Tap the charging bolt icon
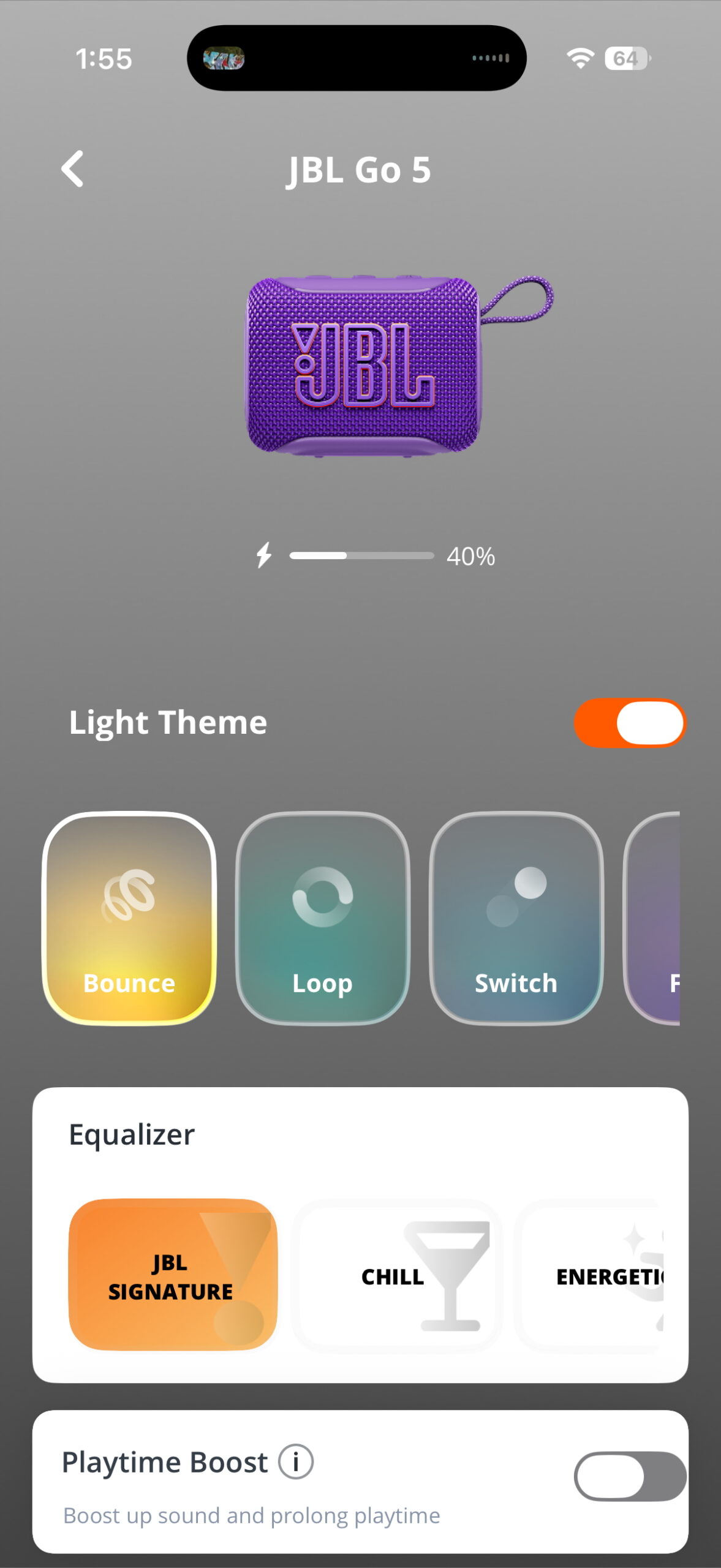Screen dimensions: 721x1568 pos(263,555)
